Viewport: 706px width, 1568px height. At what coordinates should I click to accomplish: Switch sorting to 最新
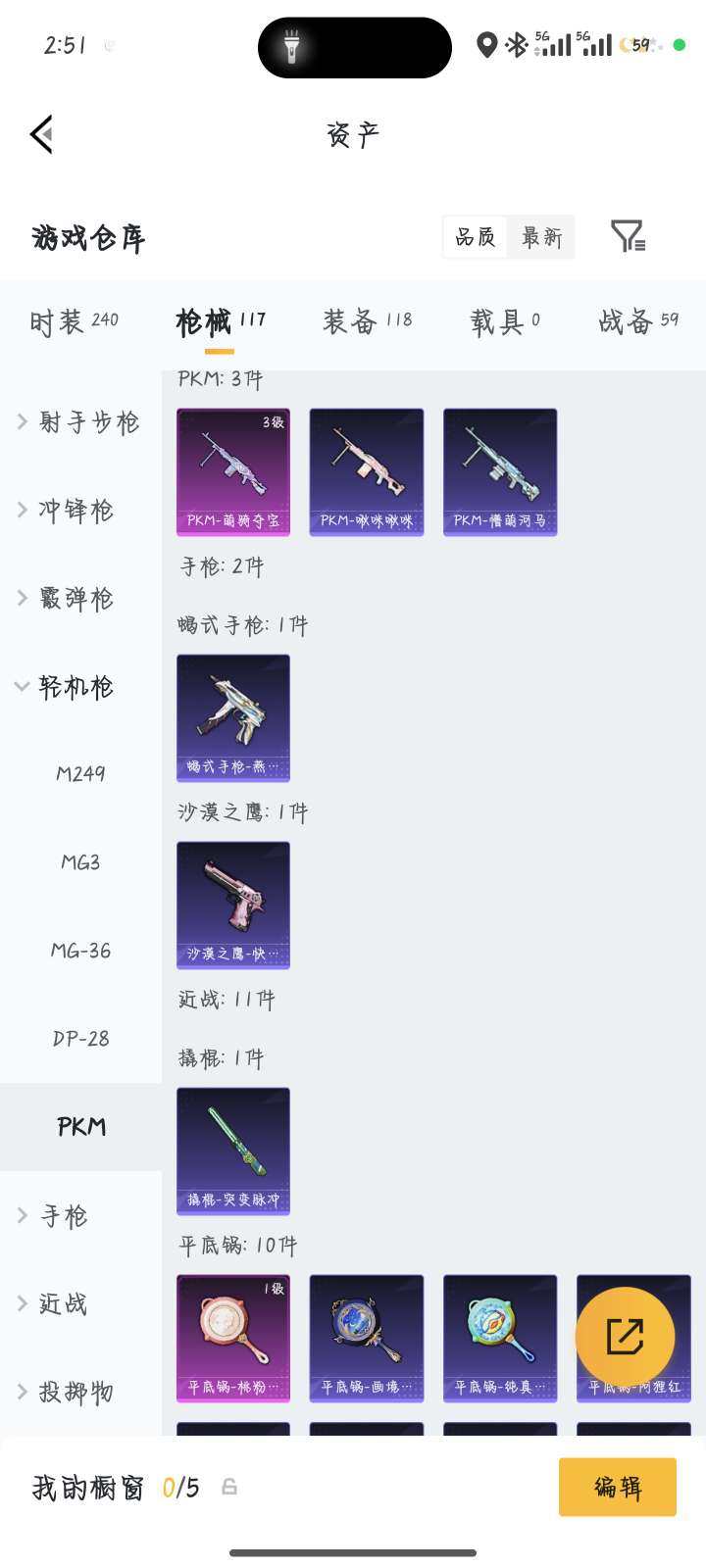[x=541, y=236]
